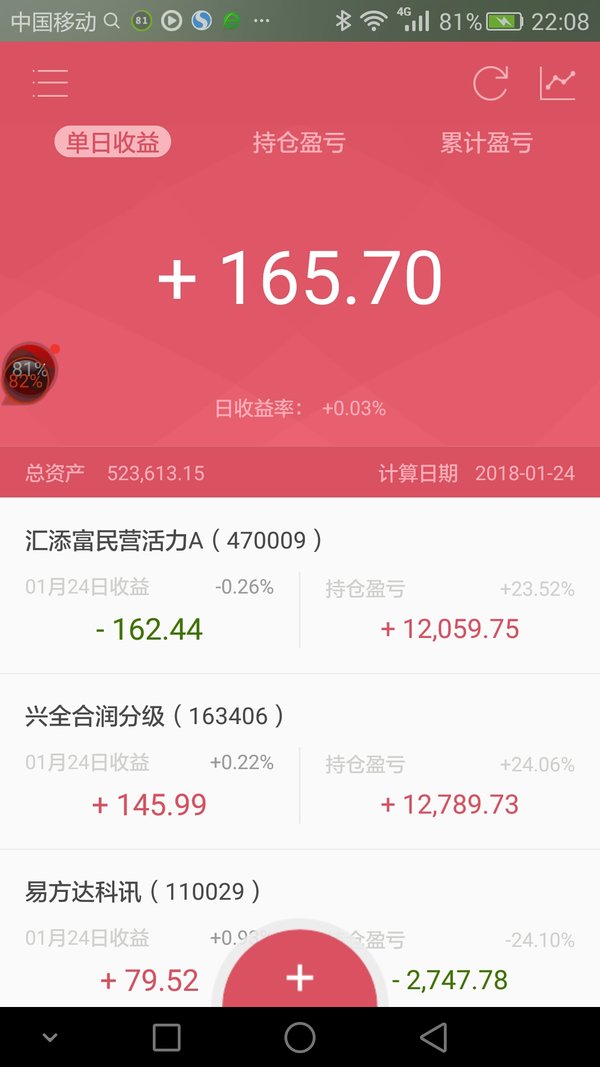Refresh the daily earnings data
The height and width of the screenshot is (1067, 600).
(x=490, y=84)
